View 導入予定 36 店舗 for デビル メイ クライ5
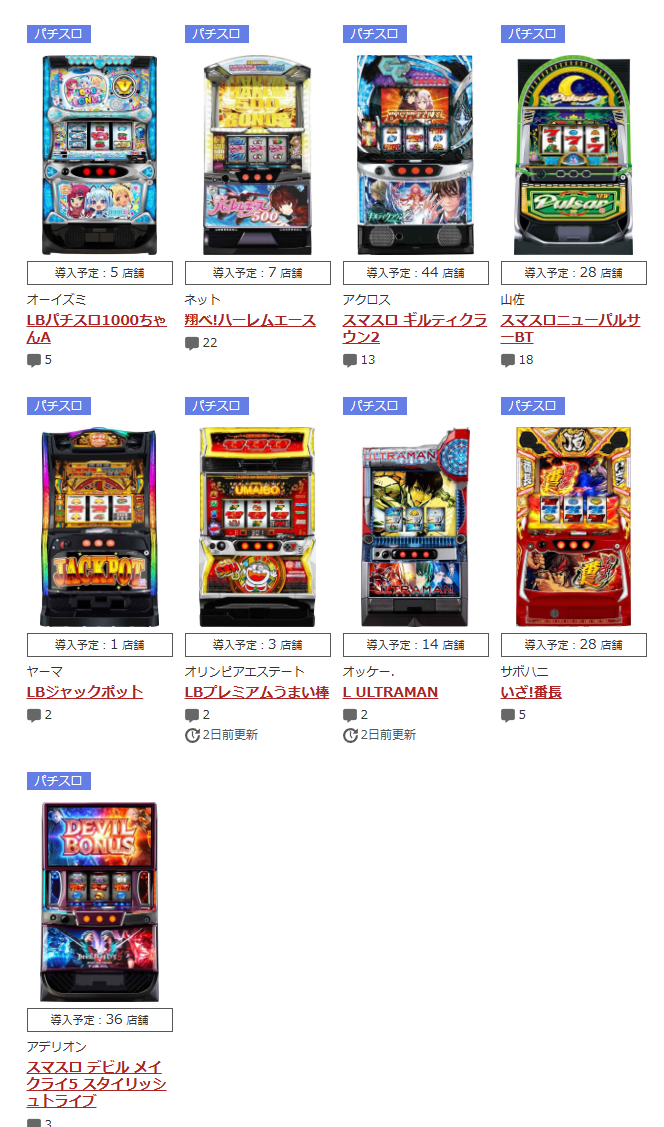Image resolution: width=664 pixels, height=1127 pixels. click(100, 1020)
